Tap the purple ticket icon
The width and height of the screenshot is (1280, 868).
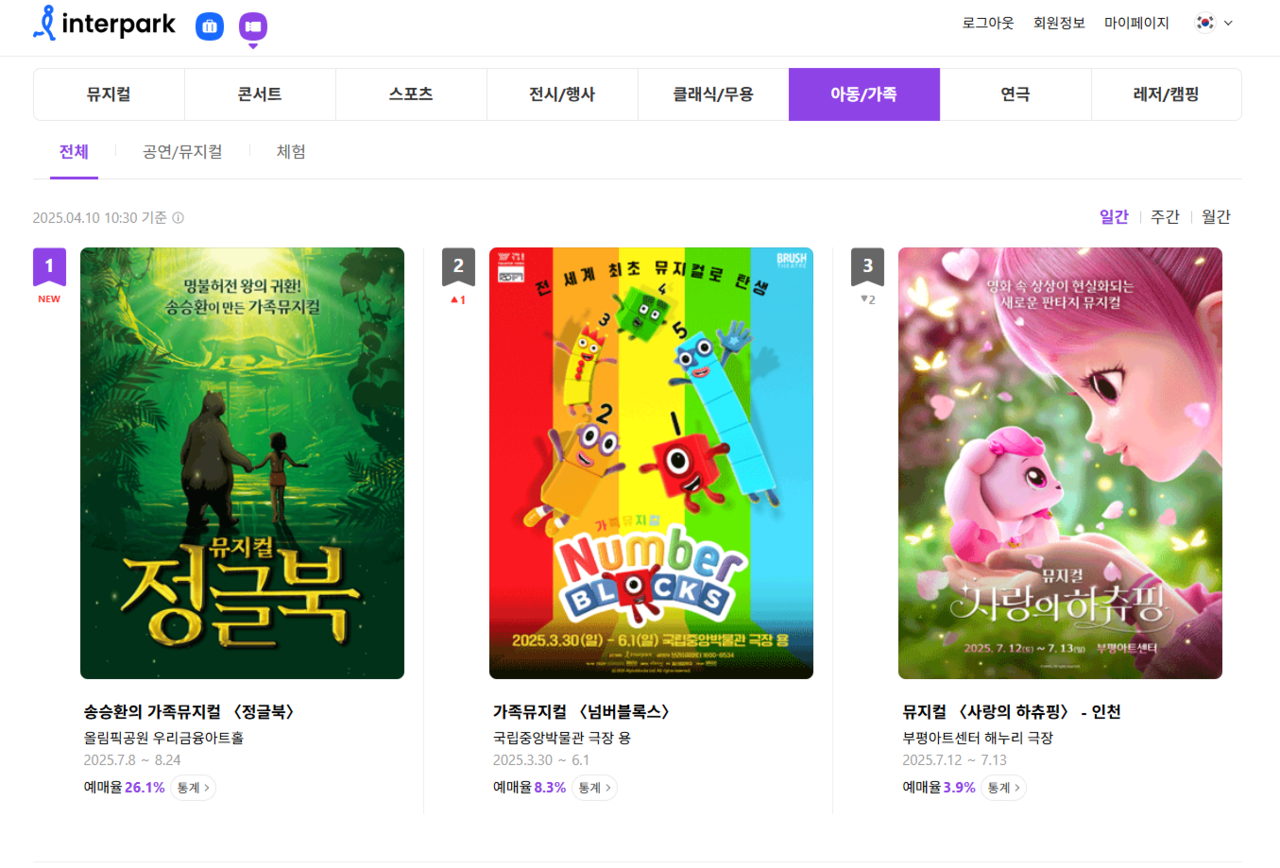(x=253, y=26)
